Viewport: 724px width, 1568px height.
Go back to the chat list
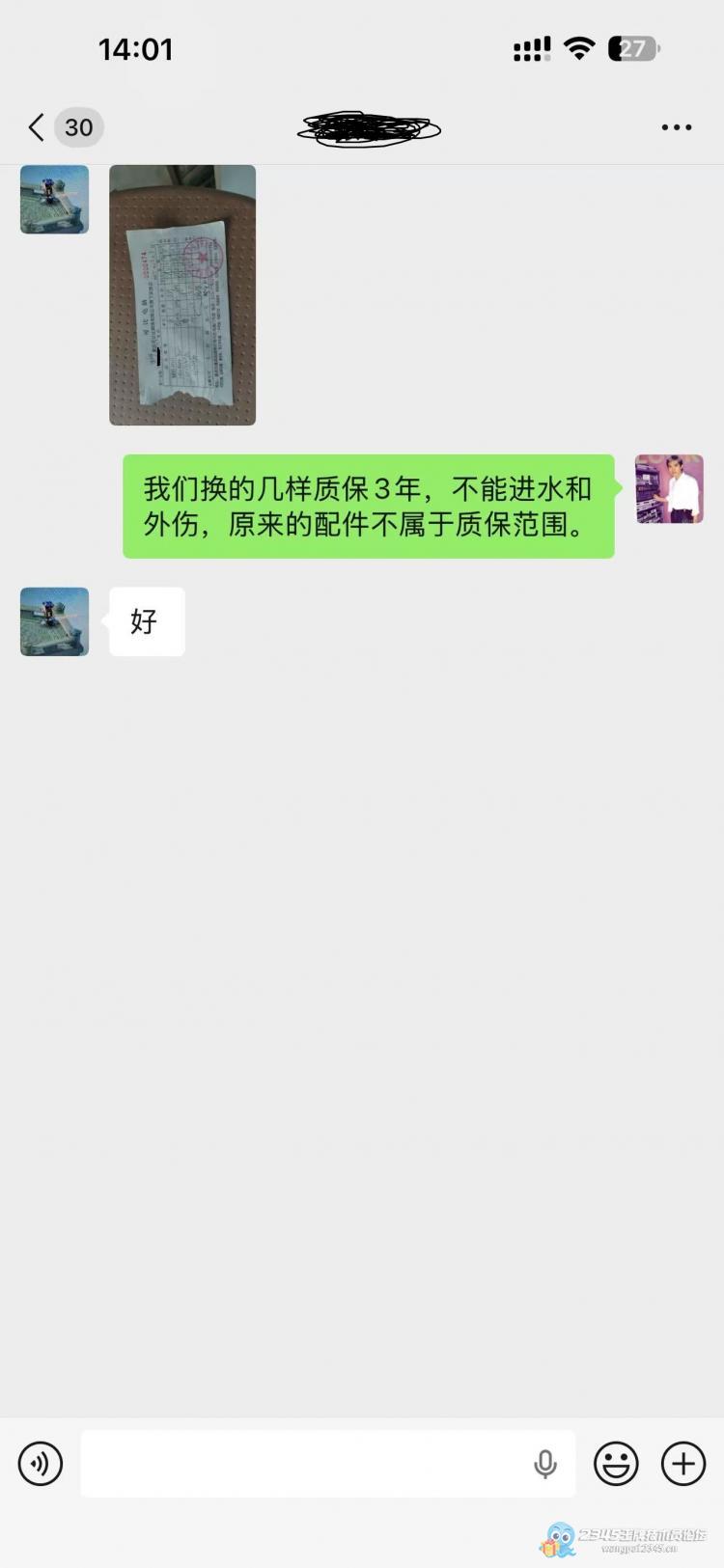[x=39, y=127]
